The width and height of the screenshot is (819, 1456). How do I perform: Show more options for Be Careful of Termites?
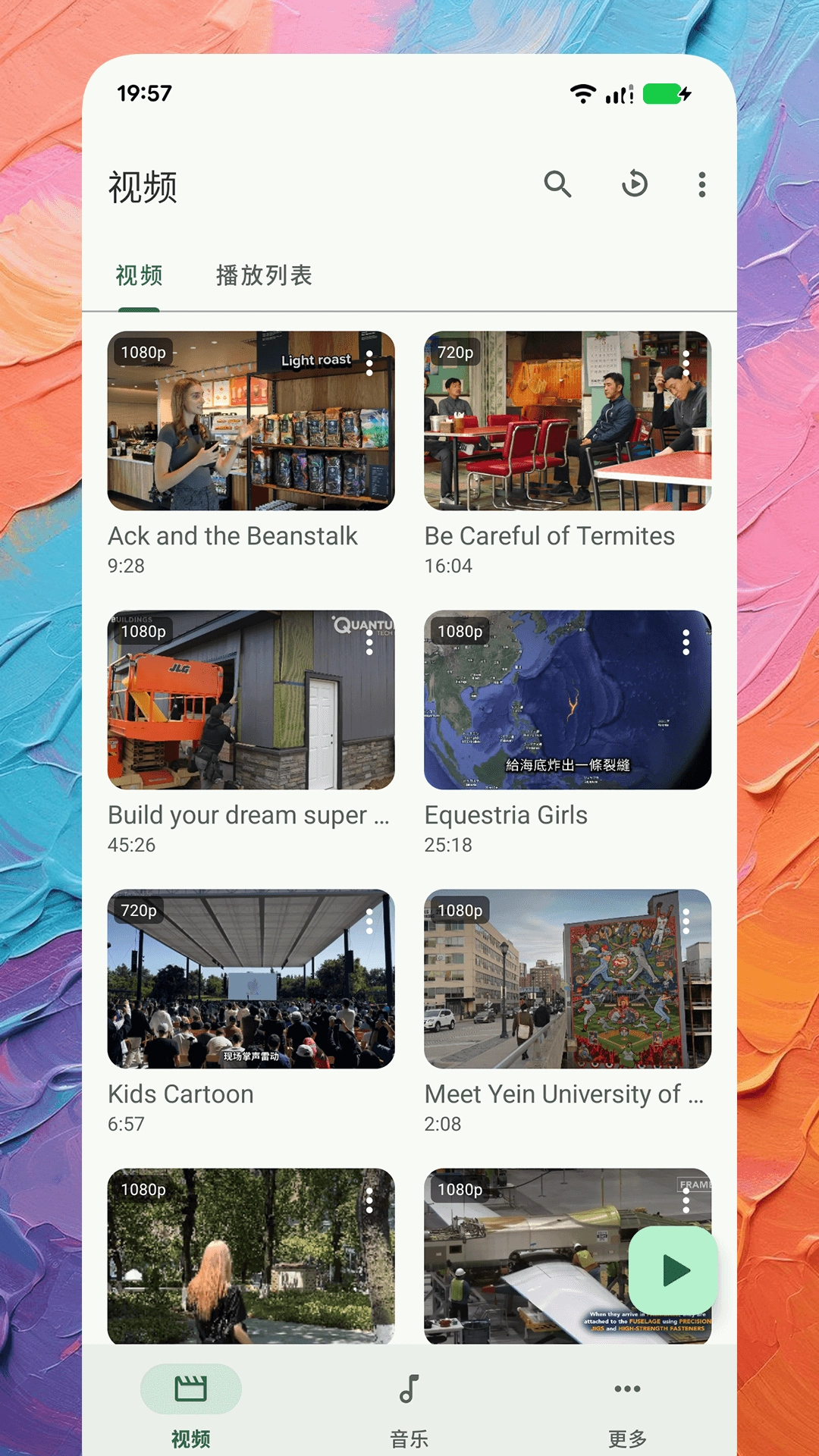click(x=686, y=363)
